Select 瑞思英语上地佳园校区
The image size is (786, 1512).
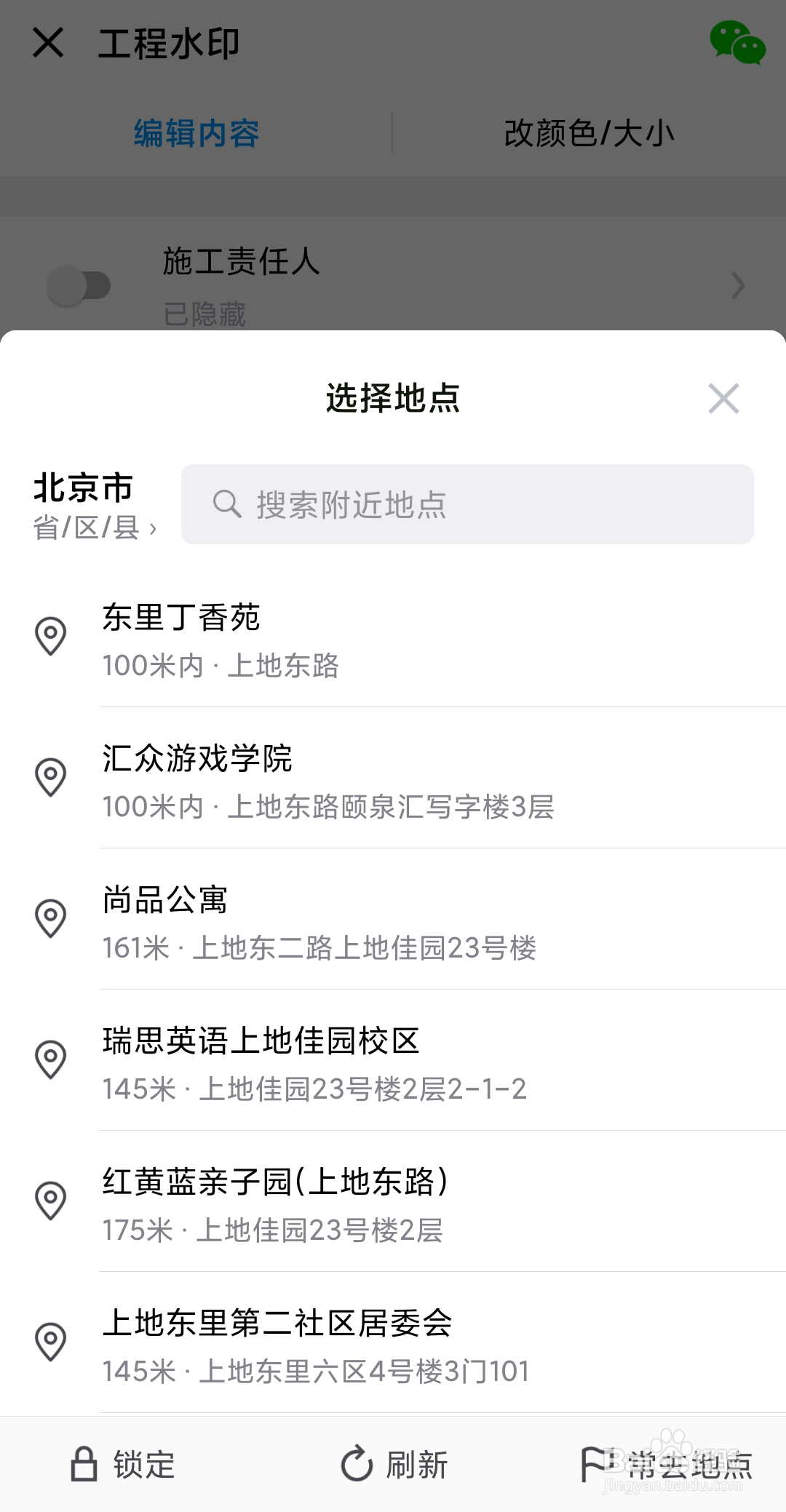[x=393, y=1060]
